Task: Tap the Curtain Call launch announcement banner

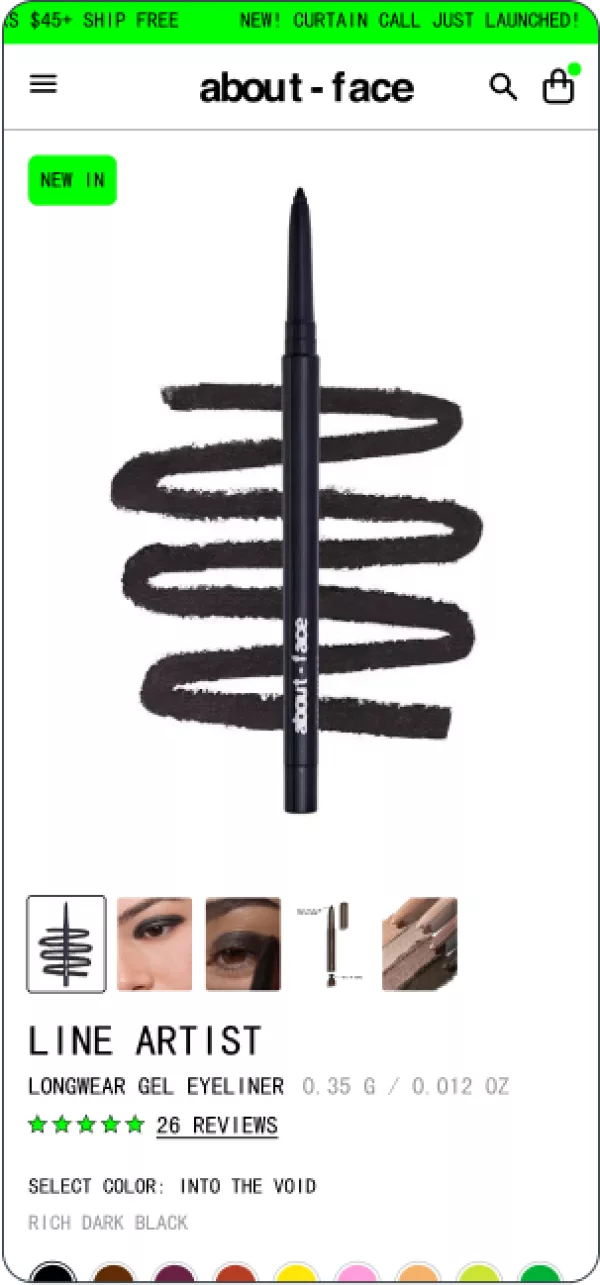Action: tap(409, 20)
